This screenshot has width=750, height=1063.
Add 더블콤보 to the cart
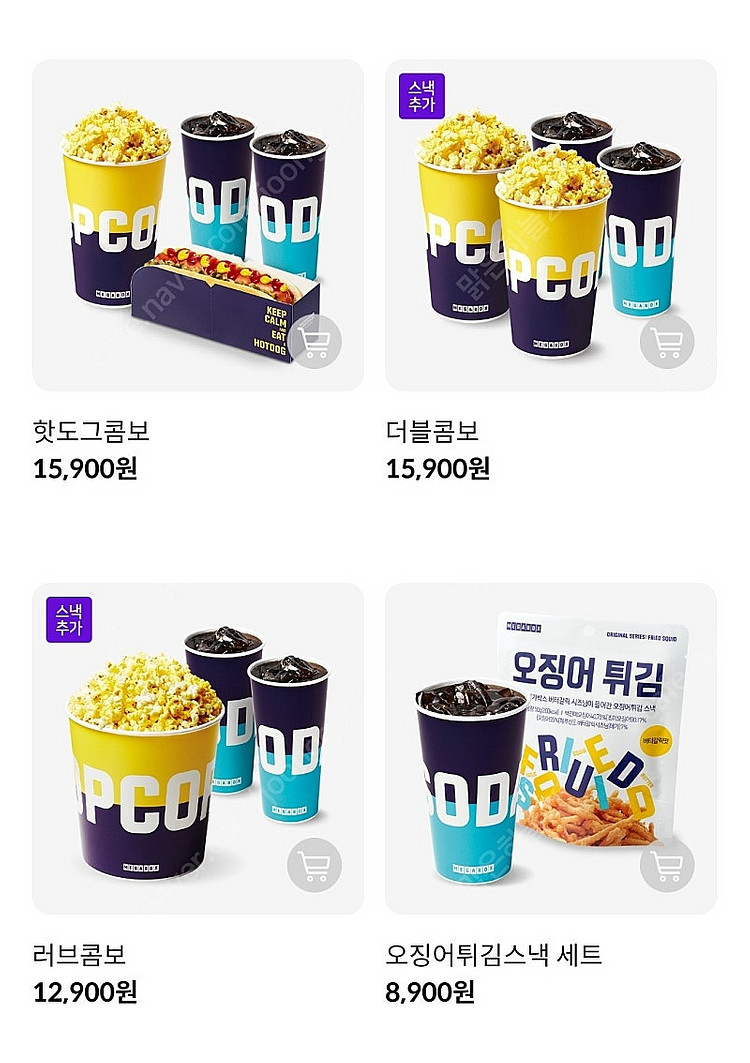click(667, 342)
